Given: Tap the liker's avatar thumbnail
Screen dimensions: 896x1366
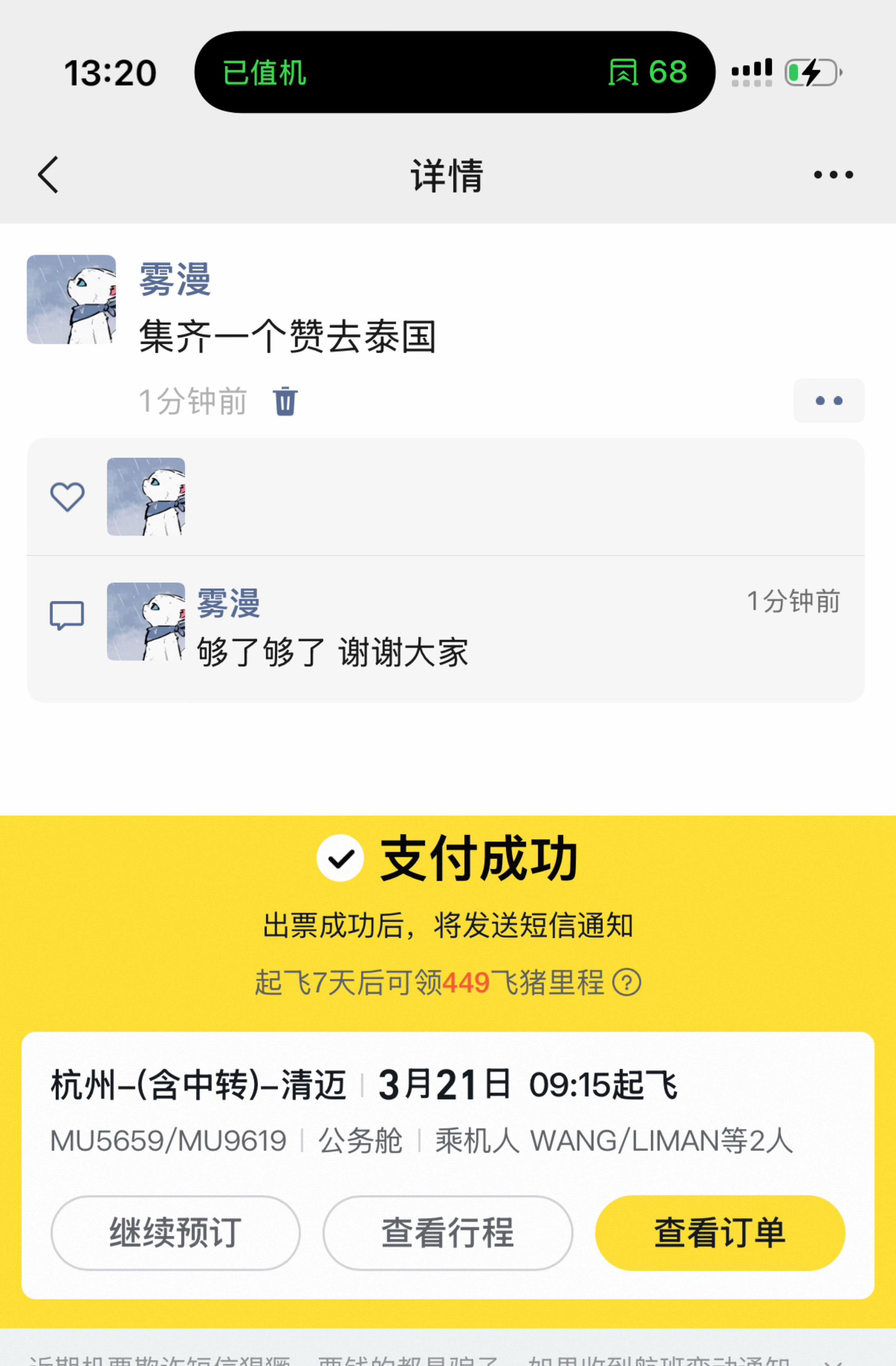Looking at the screenshot, I should 146,496.
